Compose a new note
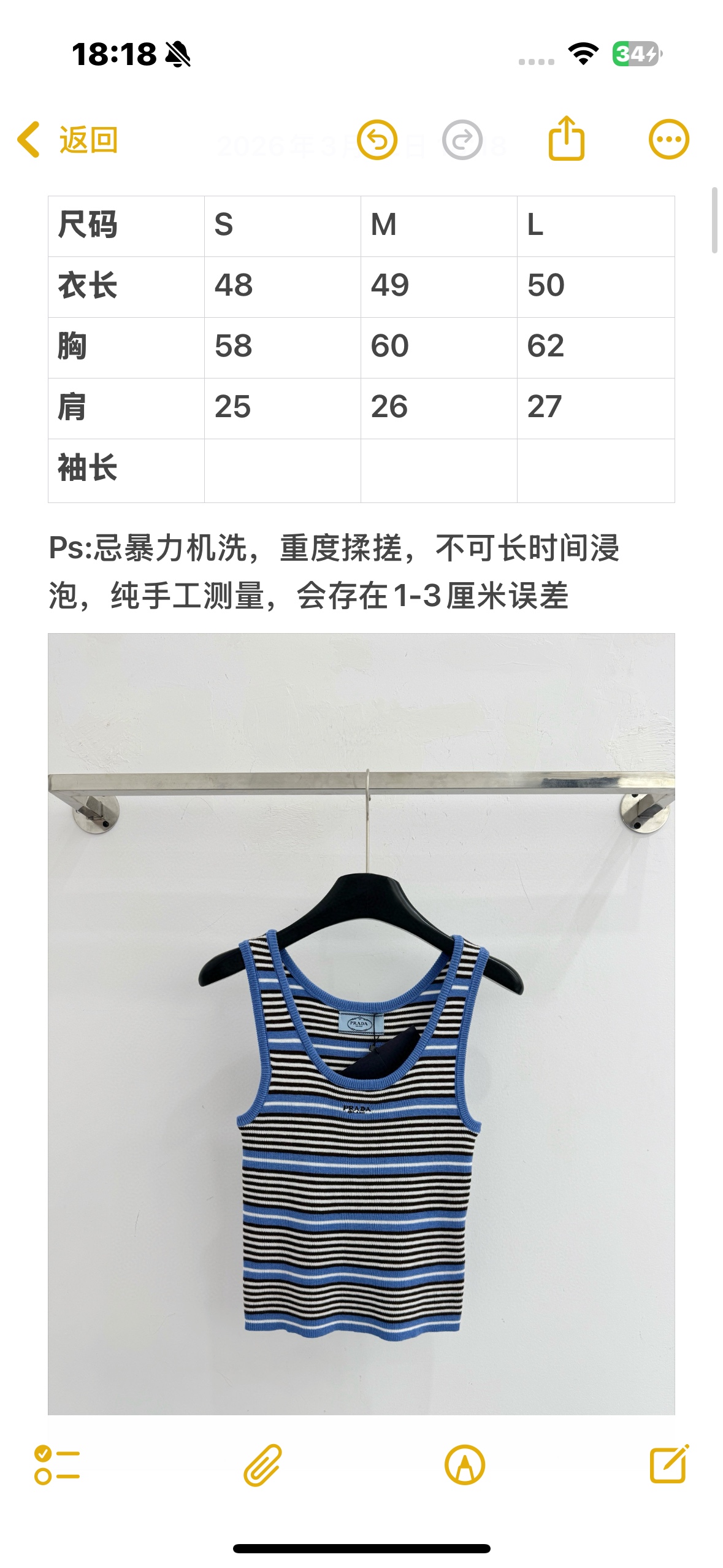Image resolution: width=723 pixels, height=1568 pixels. pos(669,1464)
